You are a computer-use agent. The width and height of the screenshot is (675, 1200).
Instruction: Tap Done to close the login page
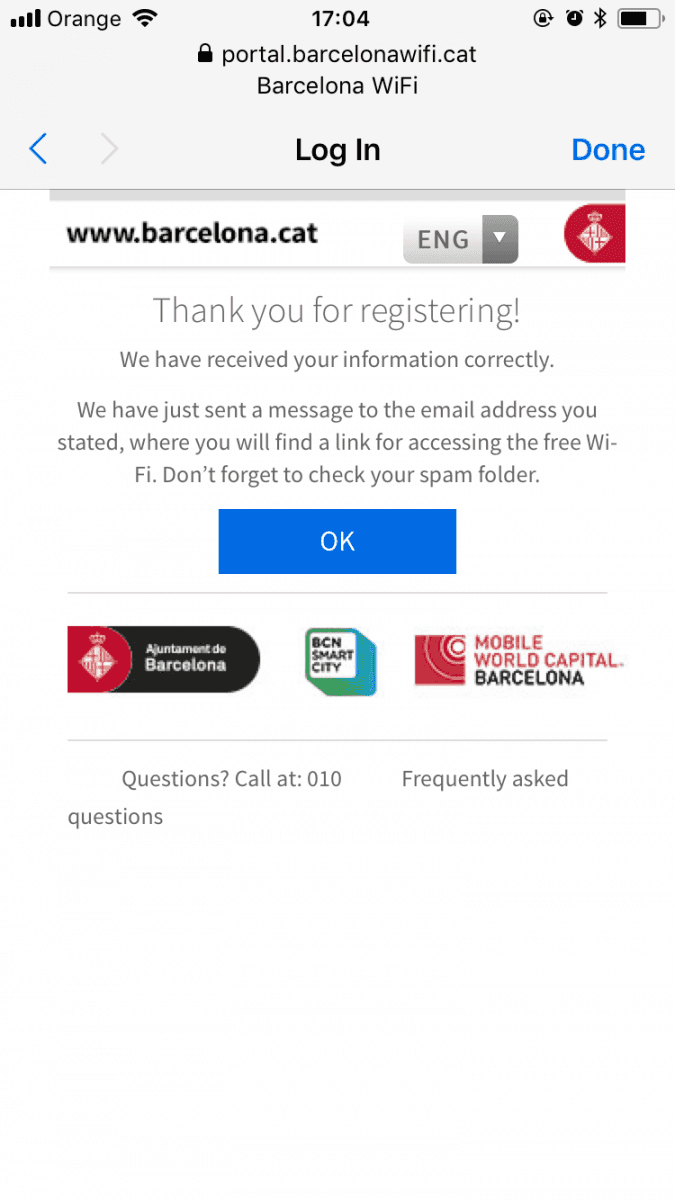click(607, 150)
